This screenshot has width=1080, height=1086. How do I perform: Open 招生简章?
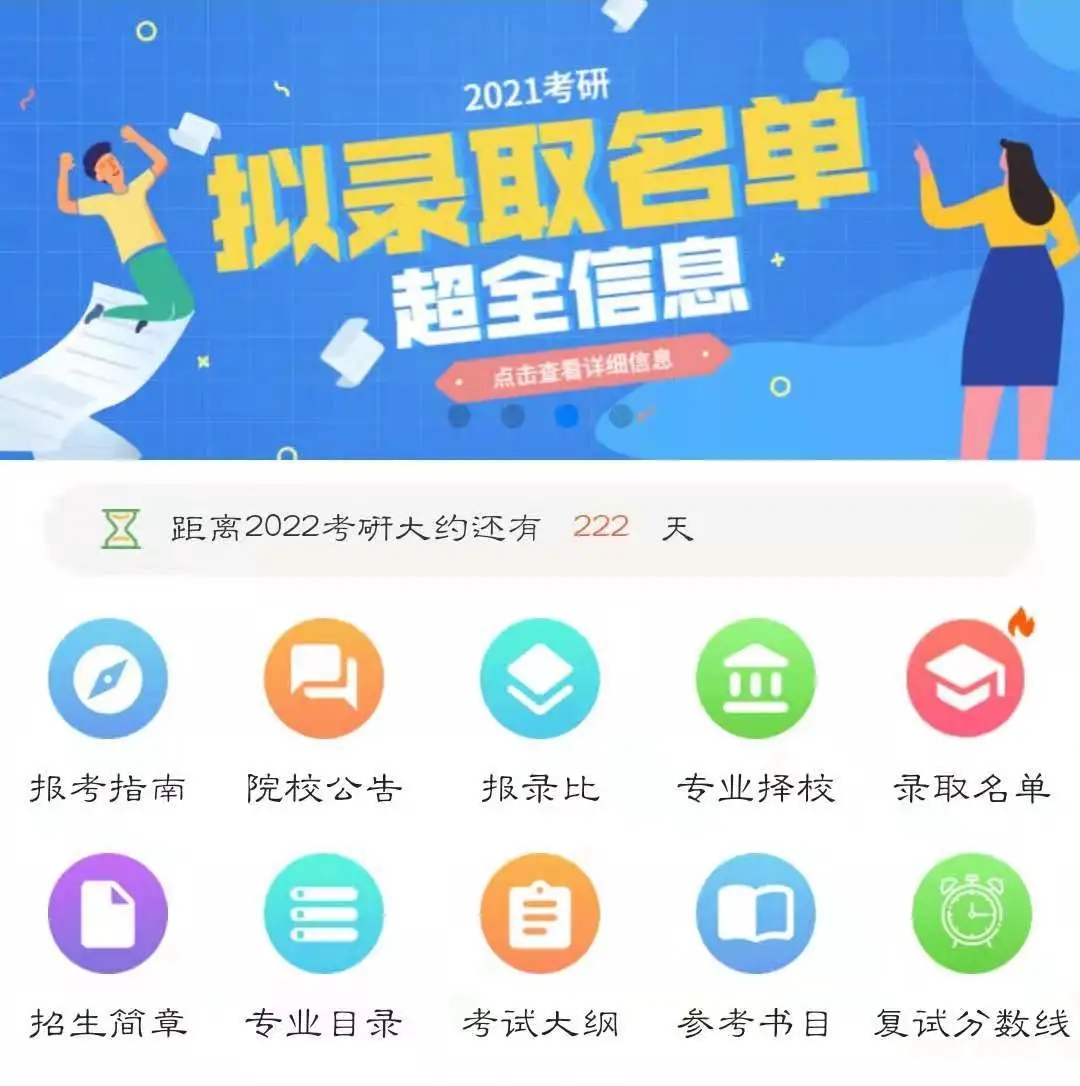point(108,913)
